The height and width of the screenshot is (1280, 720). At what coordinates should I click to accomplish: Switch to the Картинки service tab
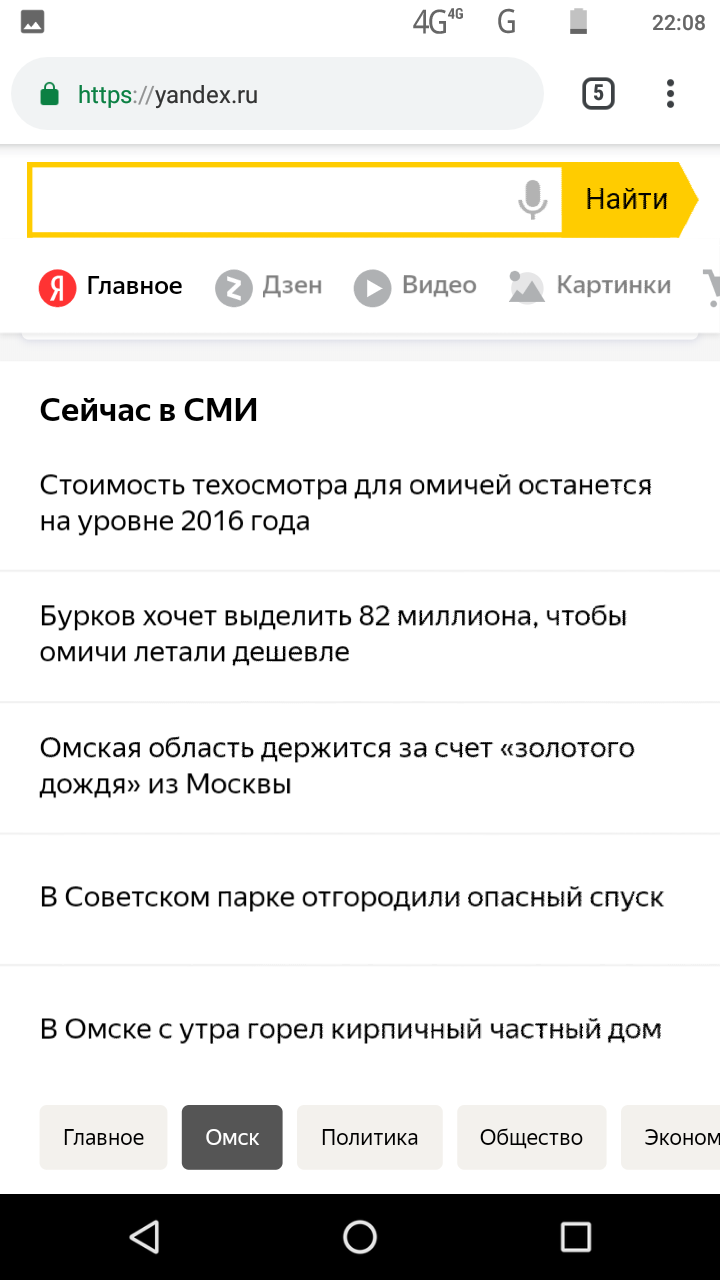pyautogui.click(x=590, y=287)
